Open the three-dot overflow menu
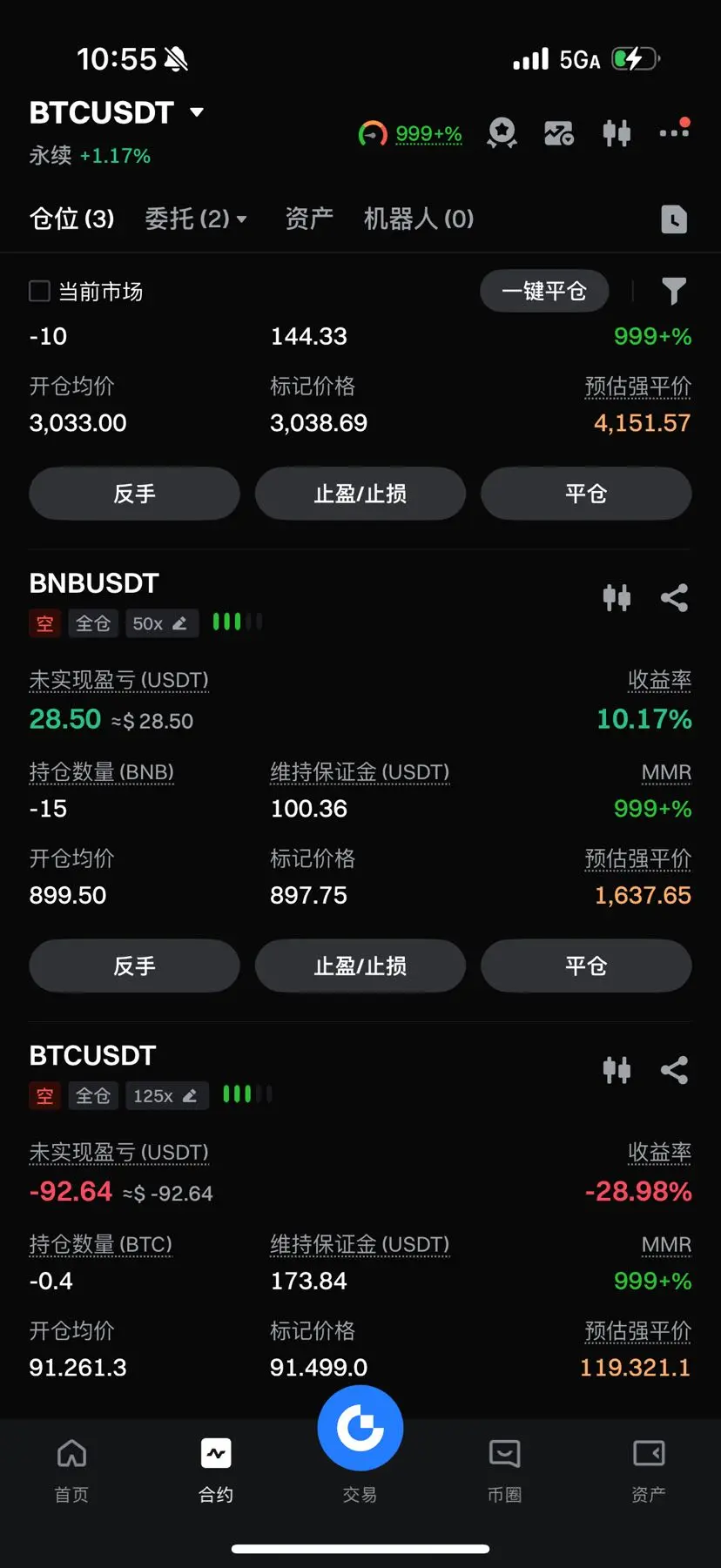The width and height of the screenshot is (721, 1568). point(674,131)
